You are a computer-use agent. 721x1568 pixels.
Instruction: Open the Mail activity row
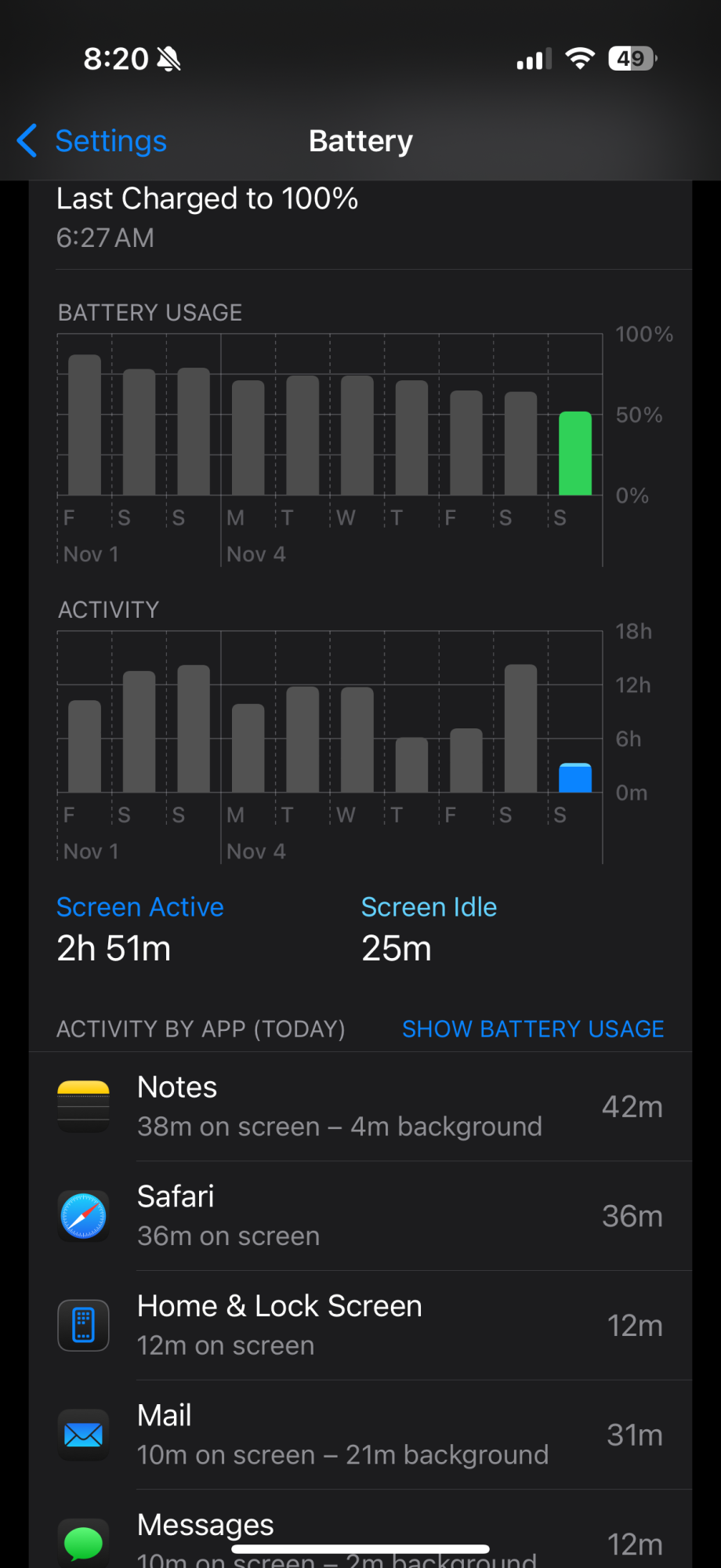(360, 1435)
